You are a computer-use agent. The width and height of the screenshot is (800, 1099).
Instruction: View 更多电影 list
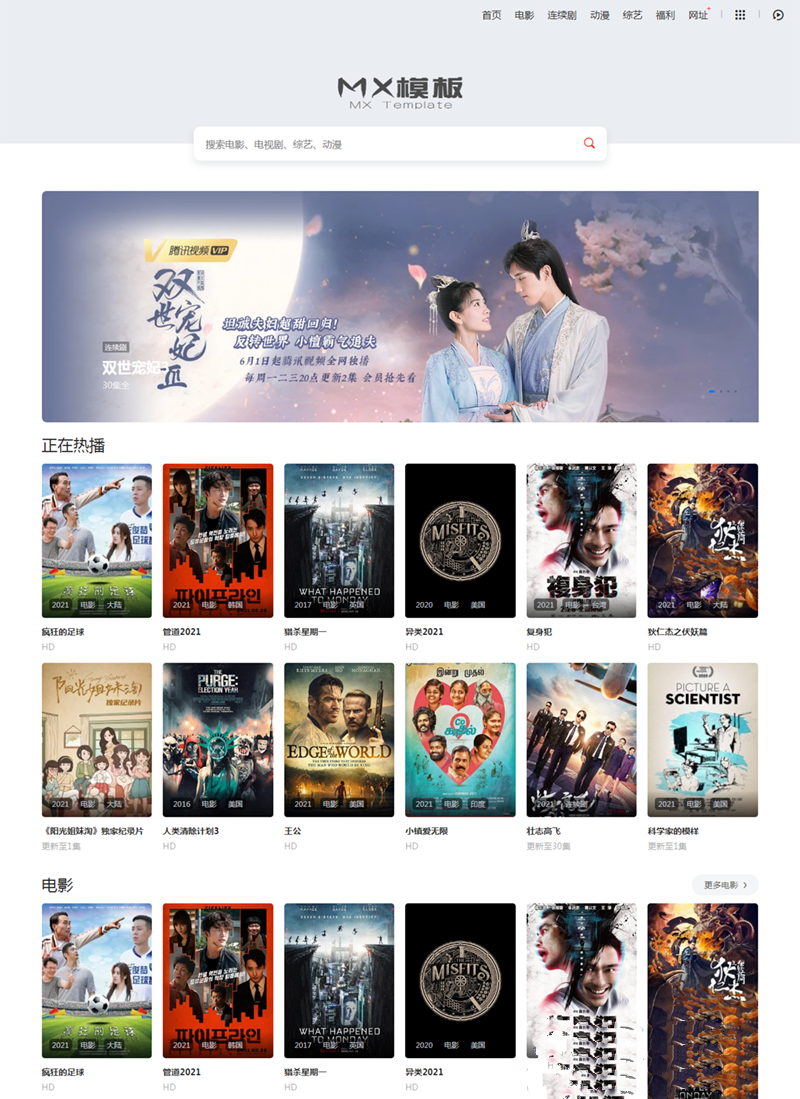point(725,885)
